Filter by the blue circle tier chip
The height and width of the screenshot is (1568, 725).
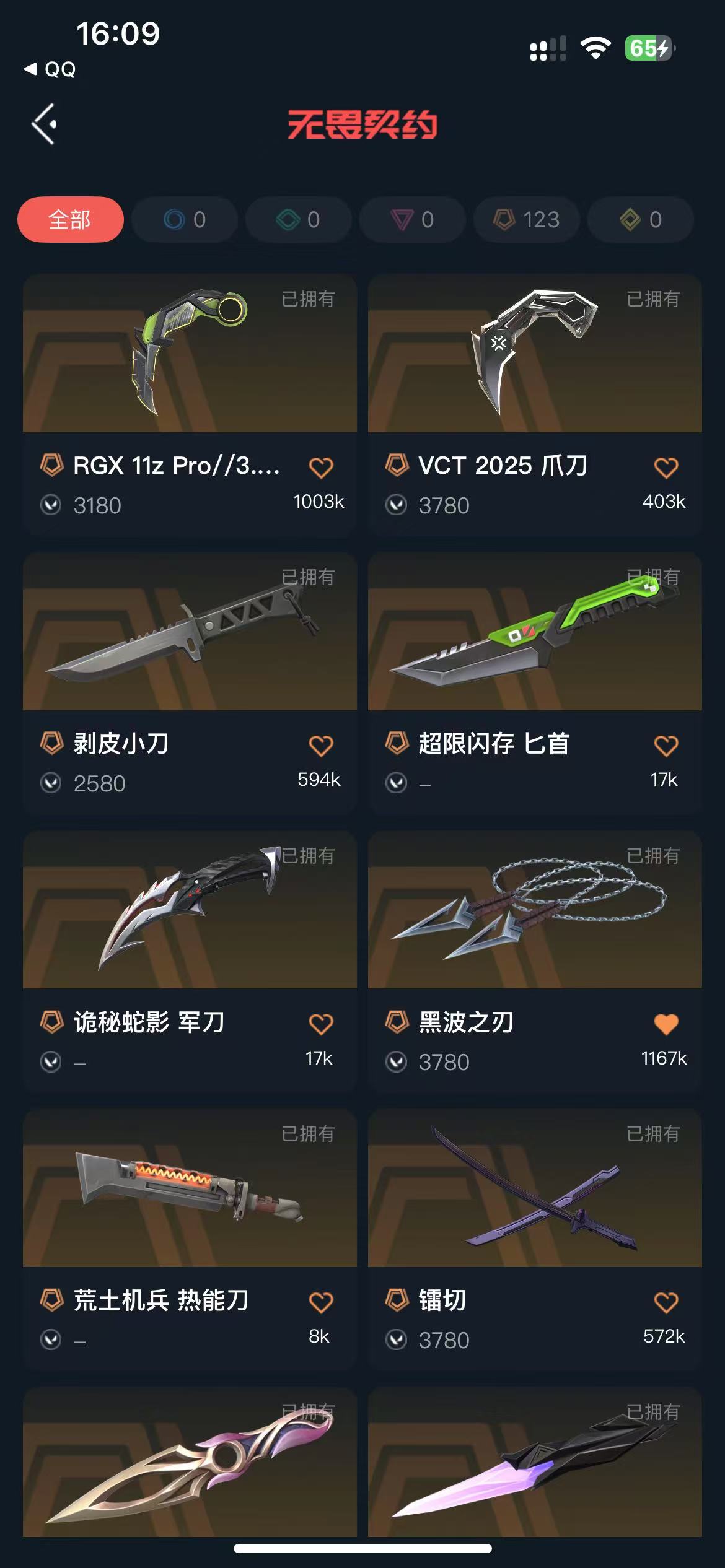point(185,220)
